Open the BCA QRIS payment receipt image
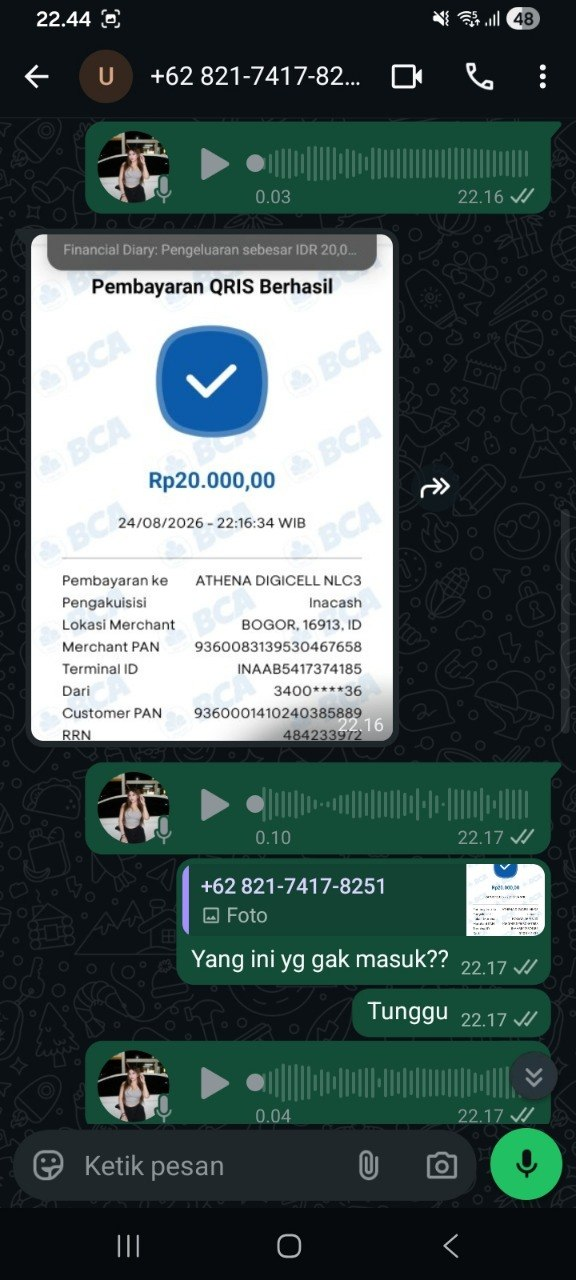576x1280 pixels. [212, 488]
